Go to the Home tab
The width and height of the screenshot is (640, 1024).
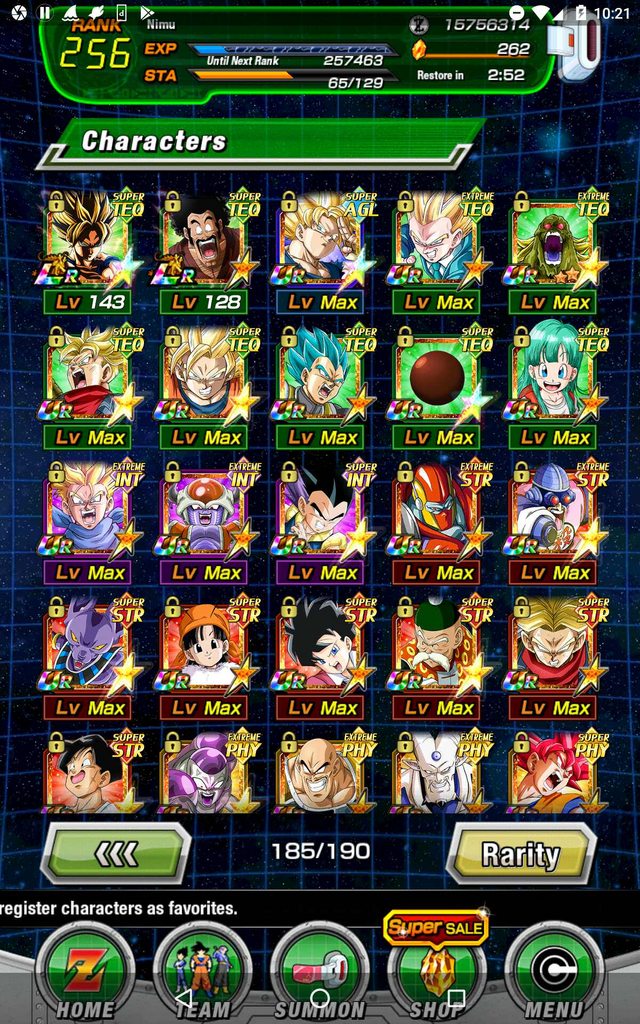[x=85, y=974]
